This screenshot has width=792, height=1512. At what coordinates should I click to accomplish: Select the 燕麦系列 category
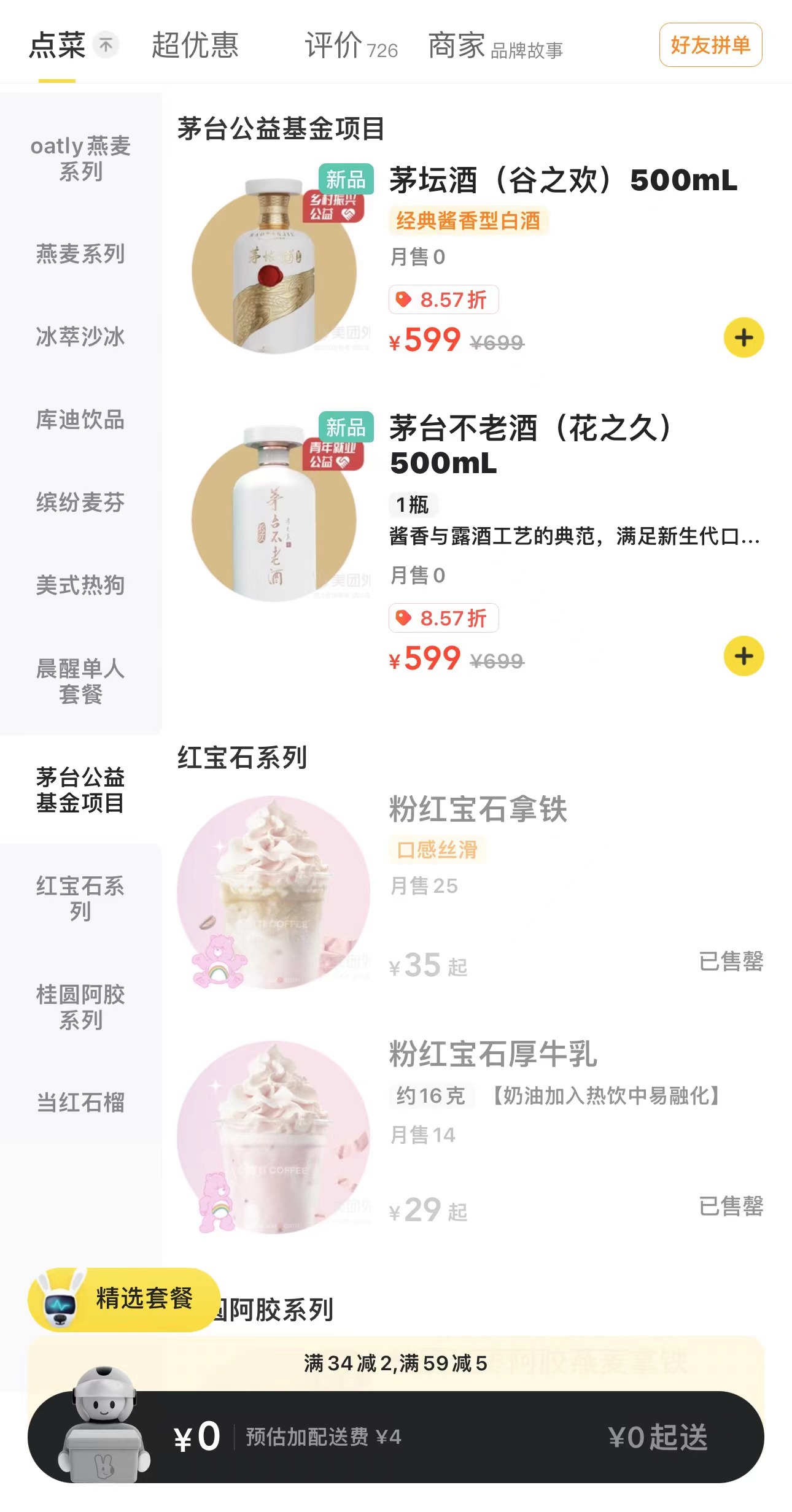[80, 253]
